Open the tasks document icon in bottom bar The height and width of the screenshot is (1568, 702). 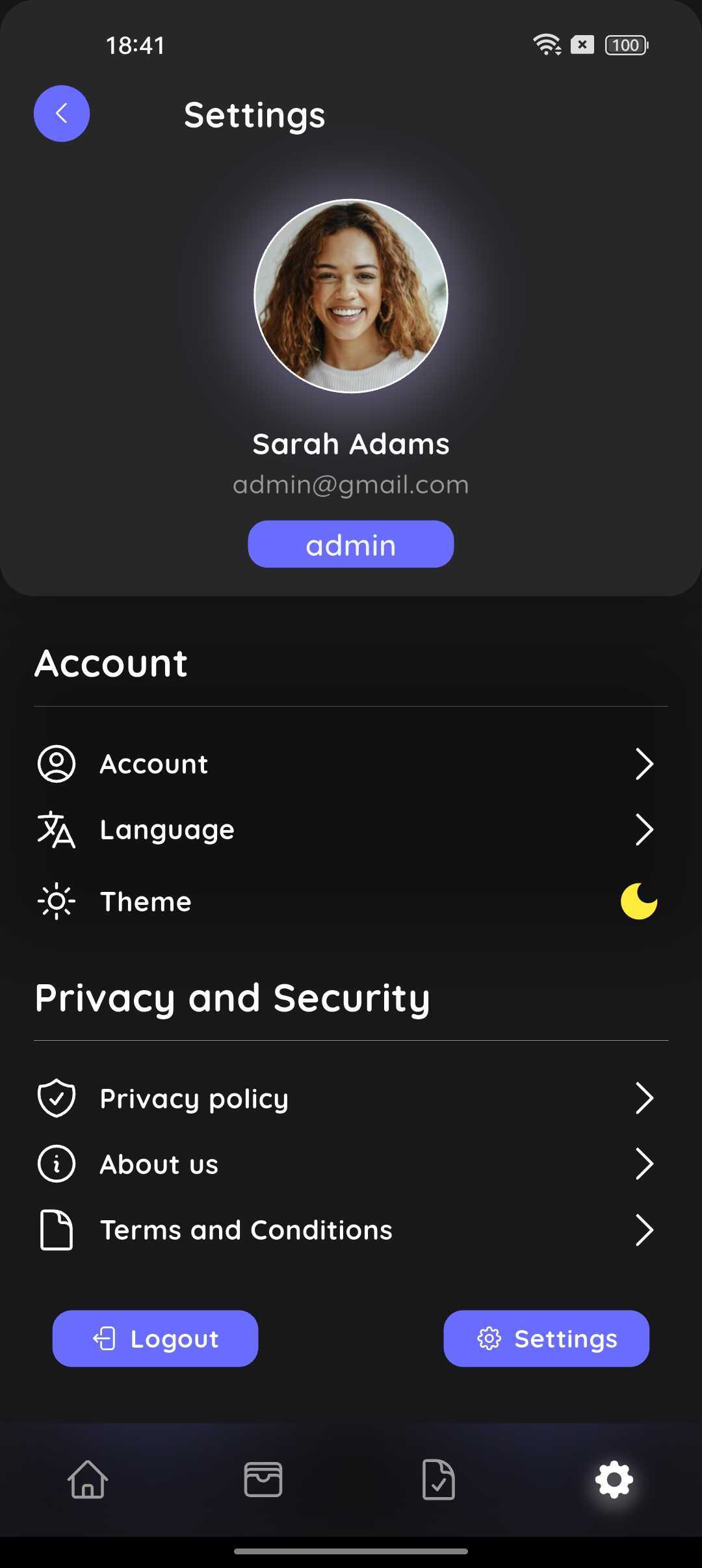(439, 1481)
